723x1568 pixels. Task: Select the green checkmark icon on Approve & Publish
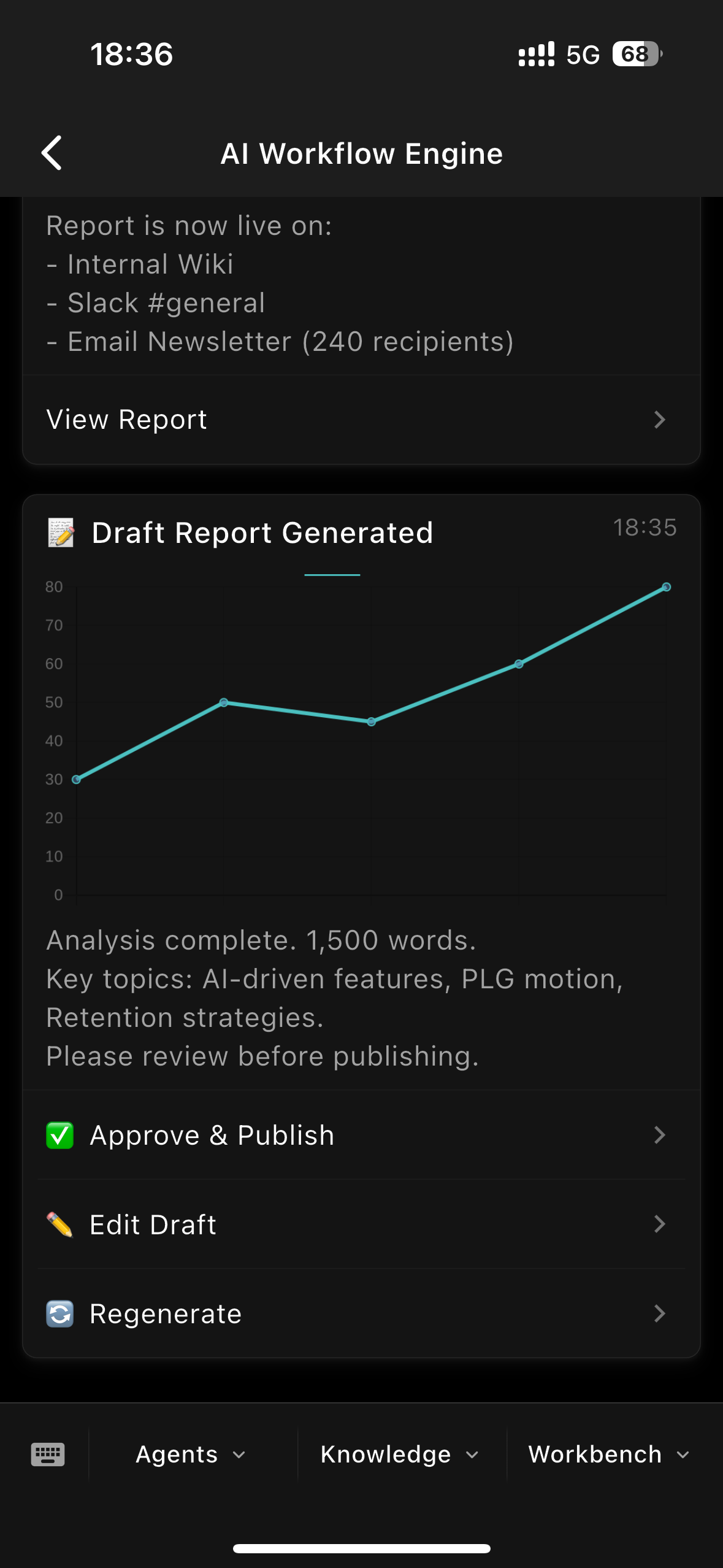pyautogui.click(x=59, y=1134)
